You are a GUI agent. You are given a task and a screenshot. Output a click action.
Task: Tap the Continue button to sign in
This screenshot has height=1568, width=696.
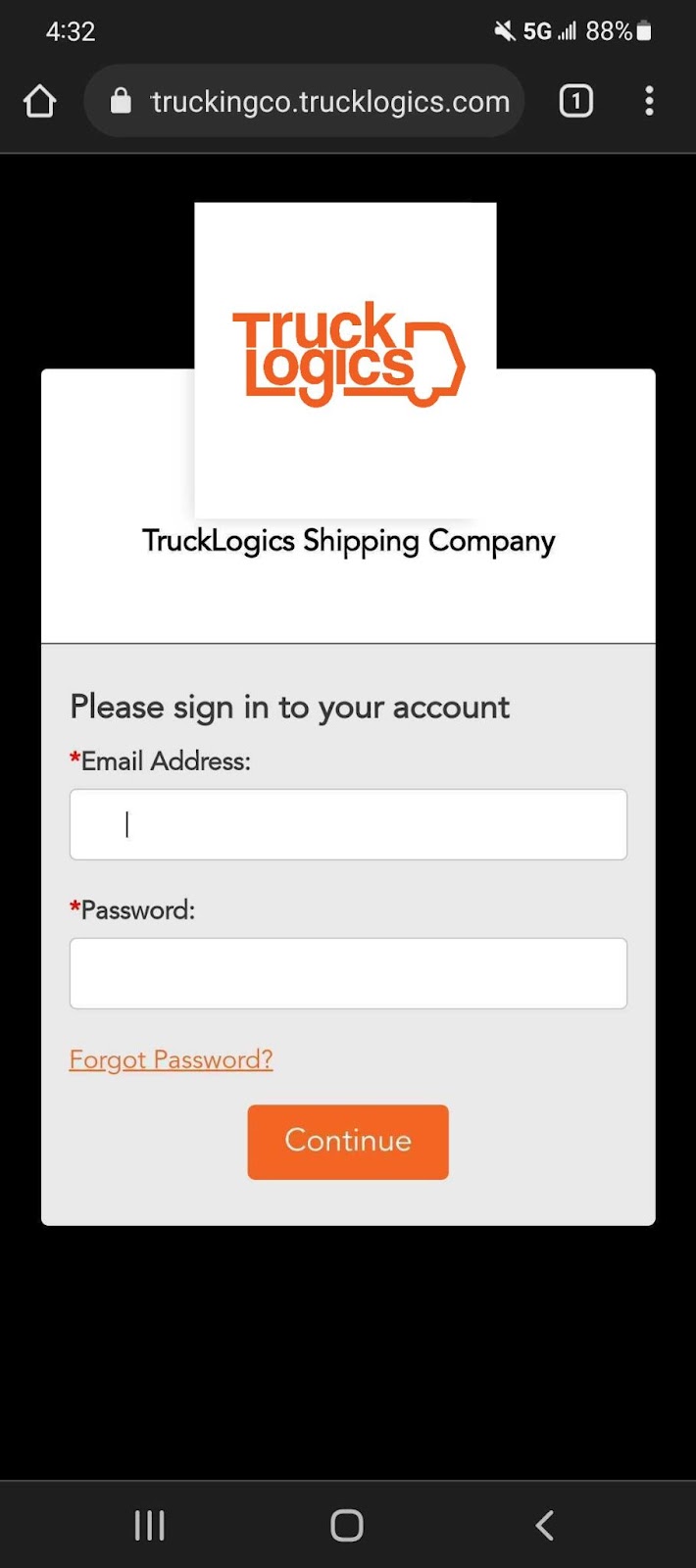tap(348, 1142)
